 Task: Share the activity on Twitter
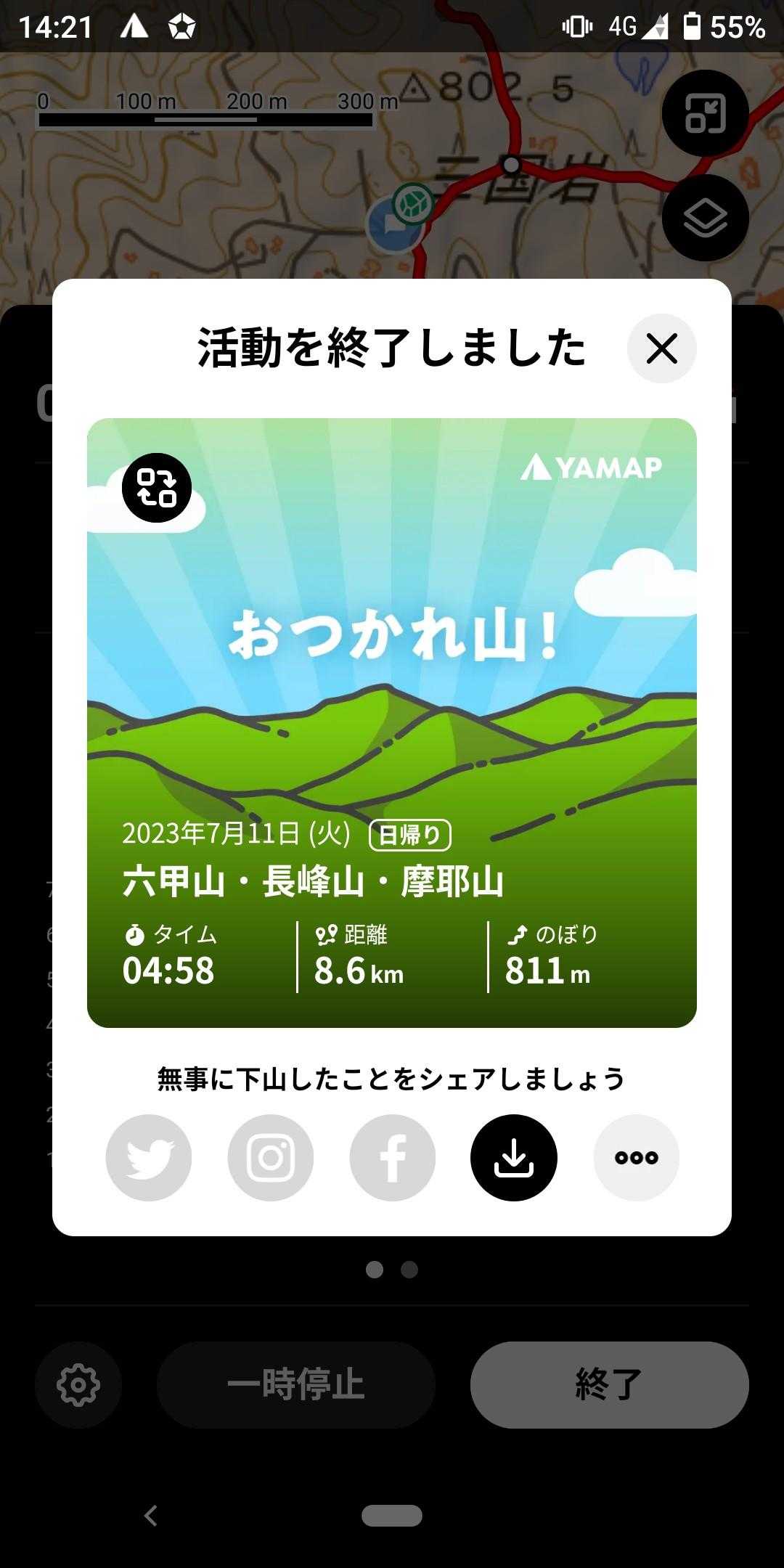[x=149, y=1157]
